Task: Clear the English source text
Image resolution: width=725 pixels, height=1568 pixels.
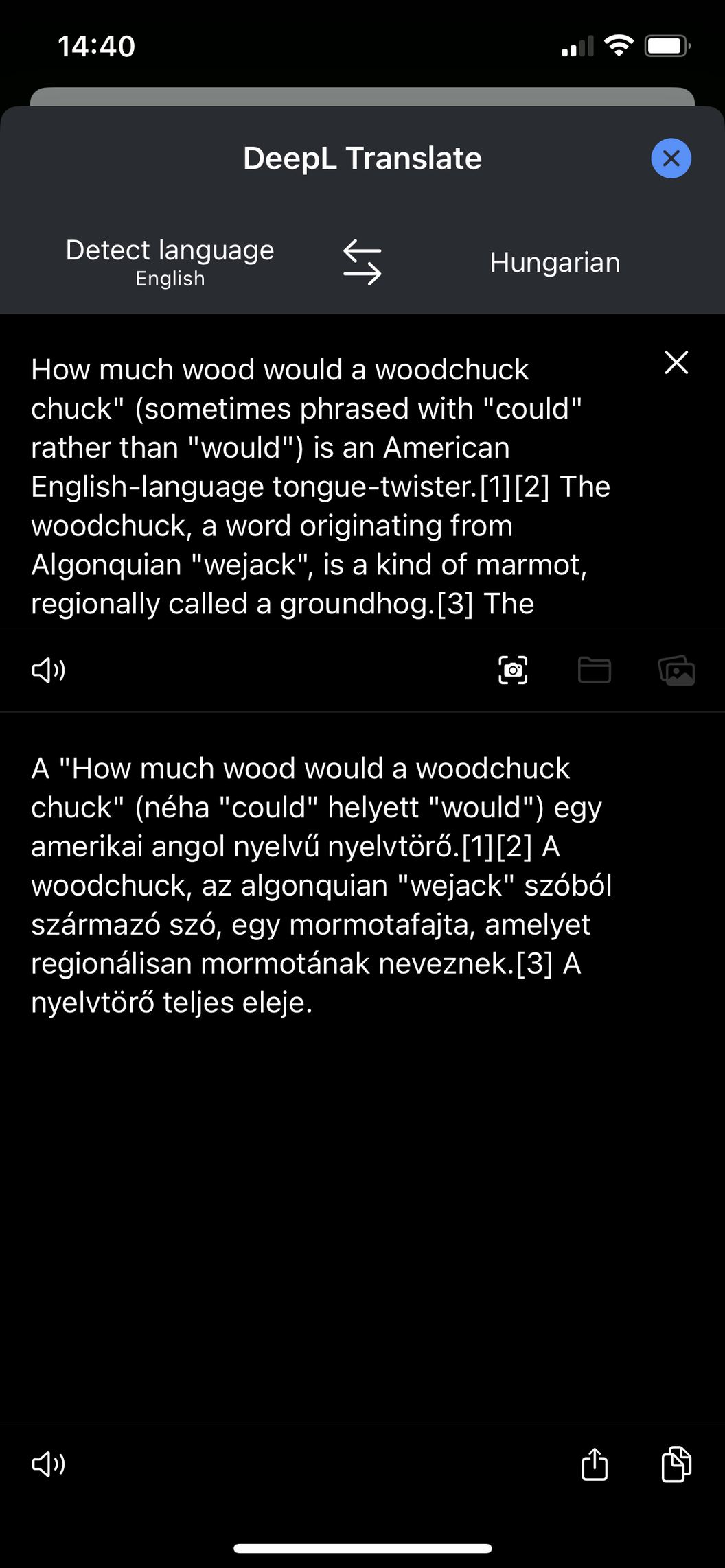Action: [676, 362]
